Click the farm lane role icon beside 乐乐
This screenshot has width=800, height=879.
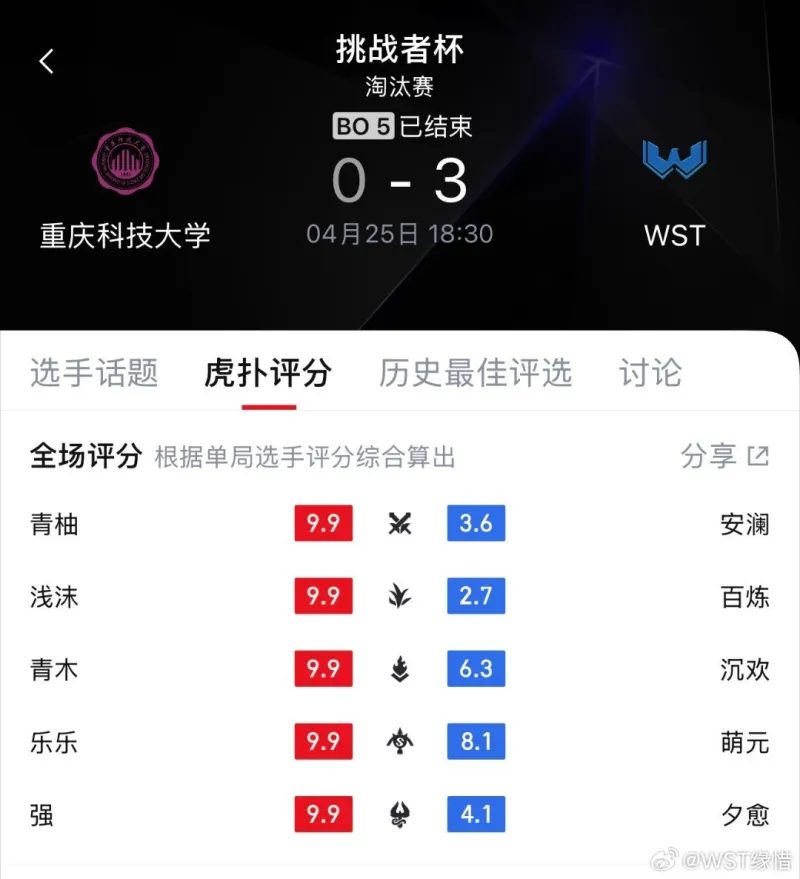point(399,742)
